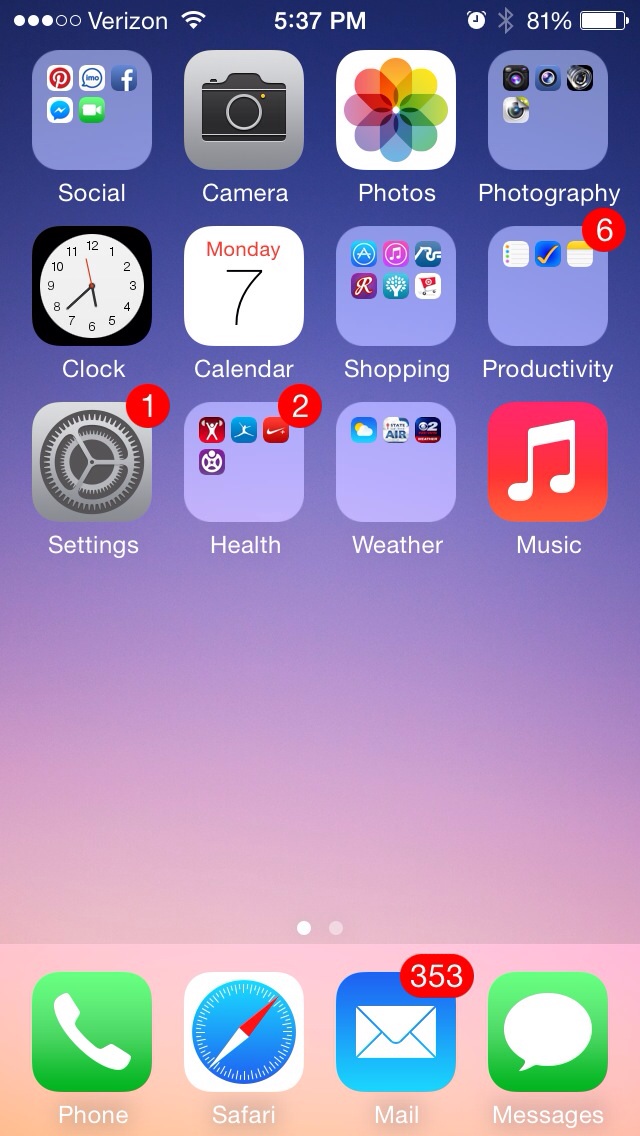This screenshot has width=640, height=1136.
Task: Open the Calendar app
Action: [x=244, y=286]
